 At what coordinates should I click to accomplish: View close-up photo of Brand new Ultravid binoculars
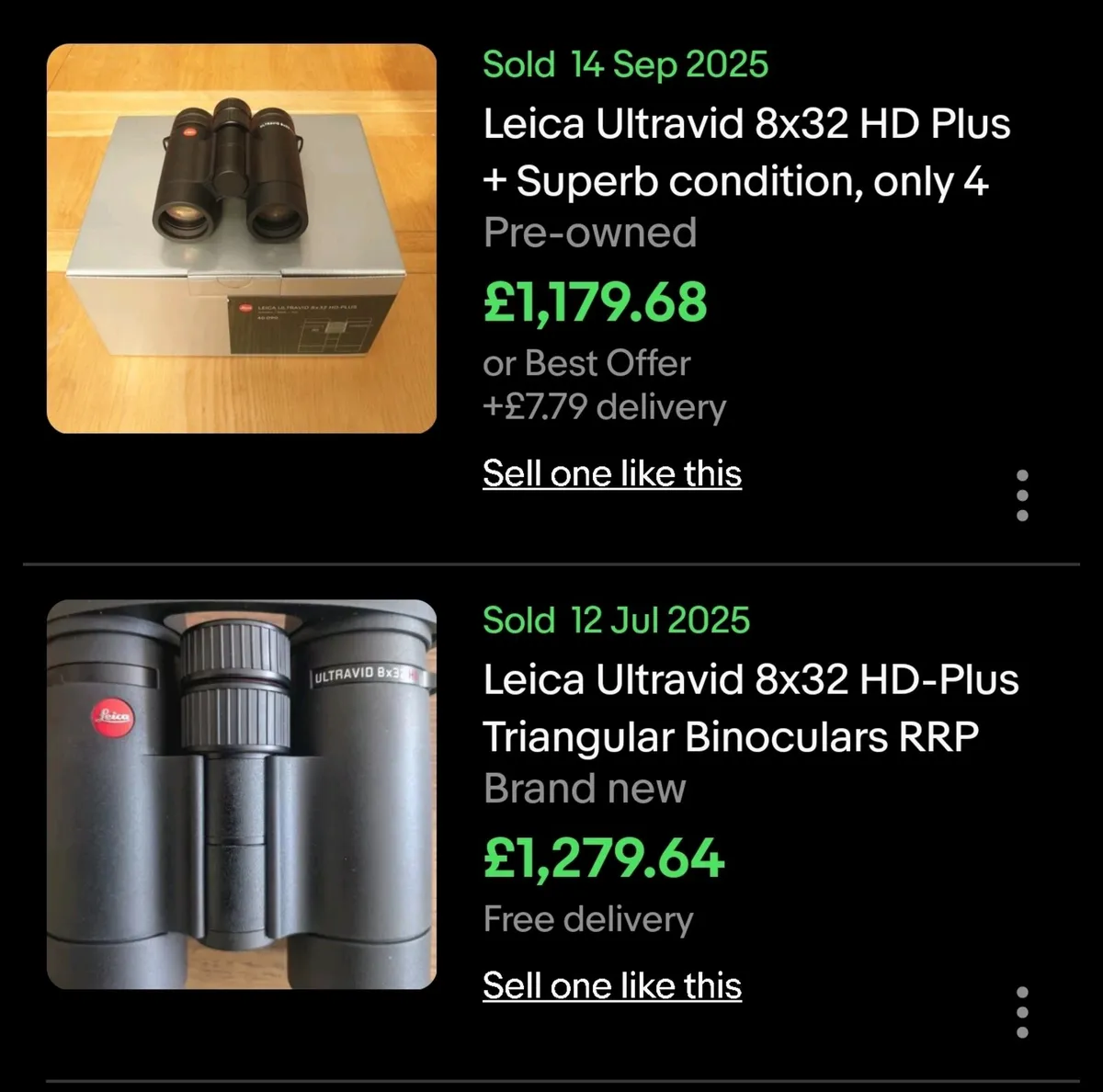242,794
